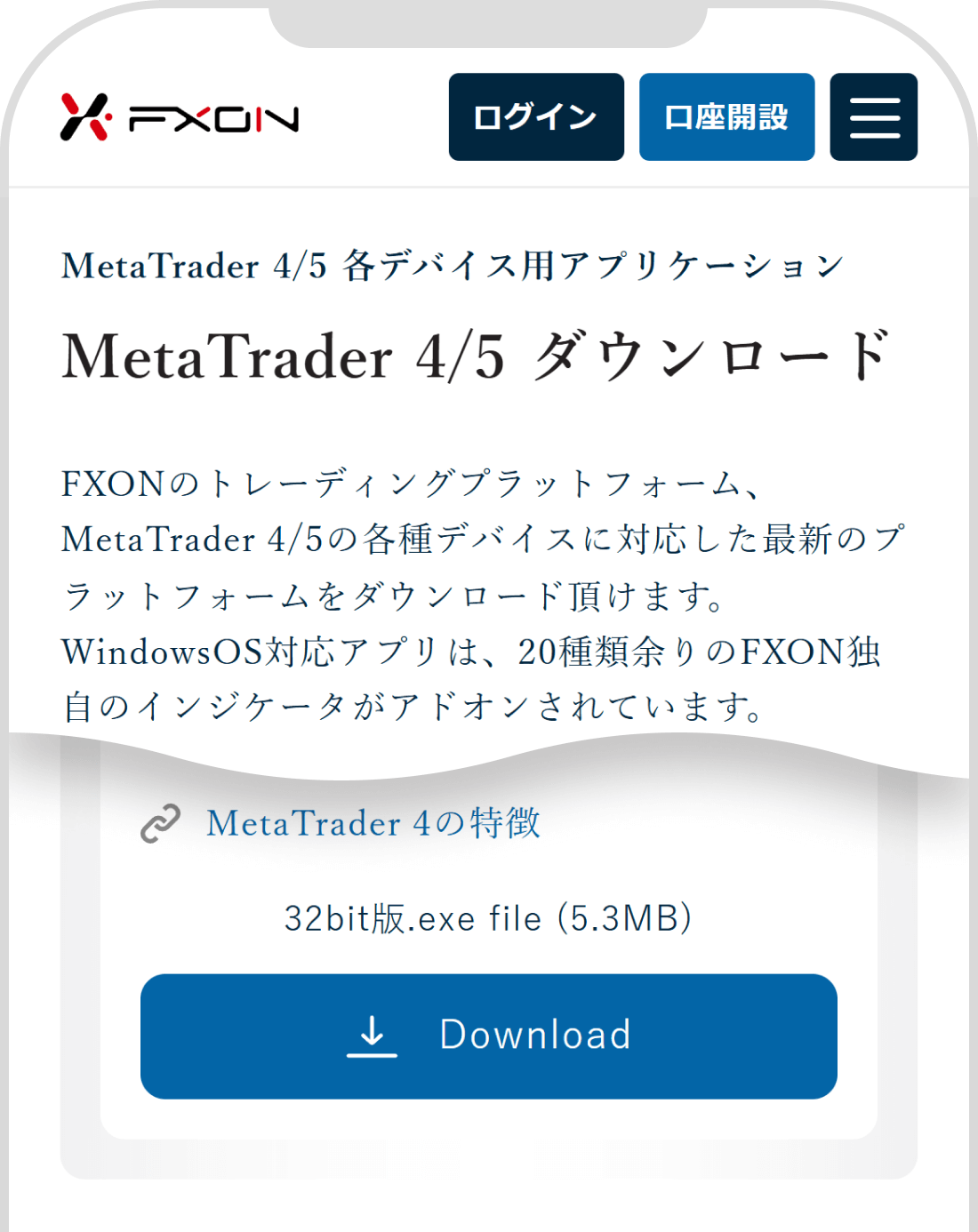Select the link icon preceding the feature anchor
Screen dimensions: 978x1232
(161, 825)
